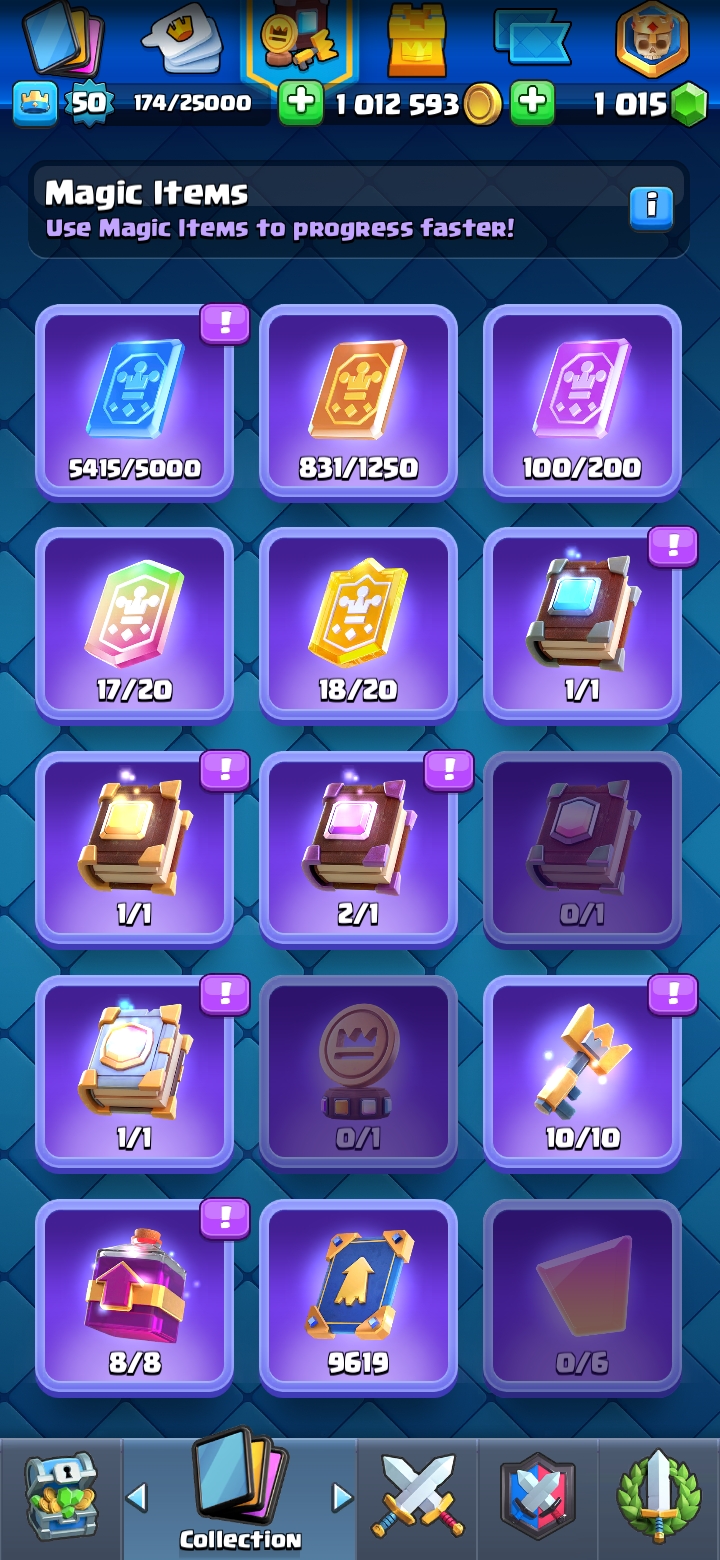Add more gems with green plus
The width and height of the screenshot is (720, 1560).
coord(533,104)
